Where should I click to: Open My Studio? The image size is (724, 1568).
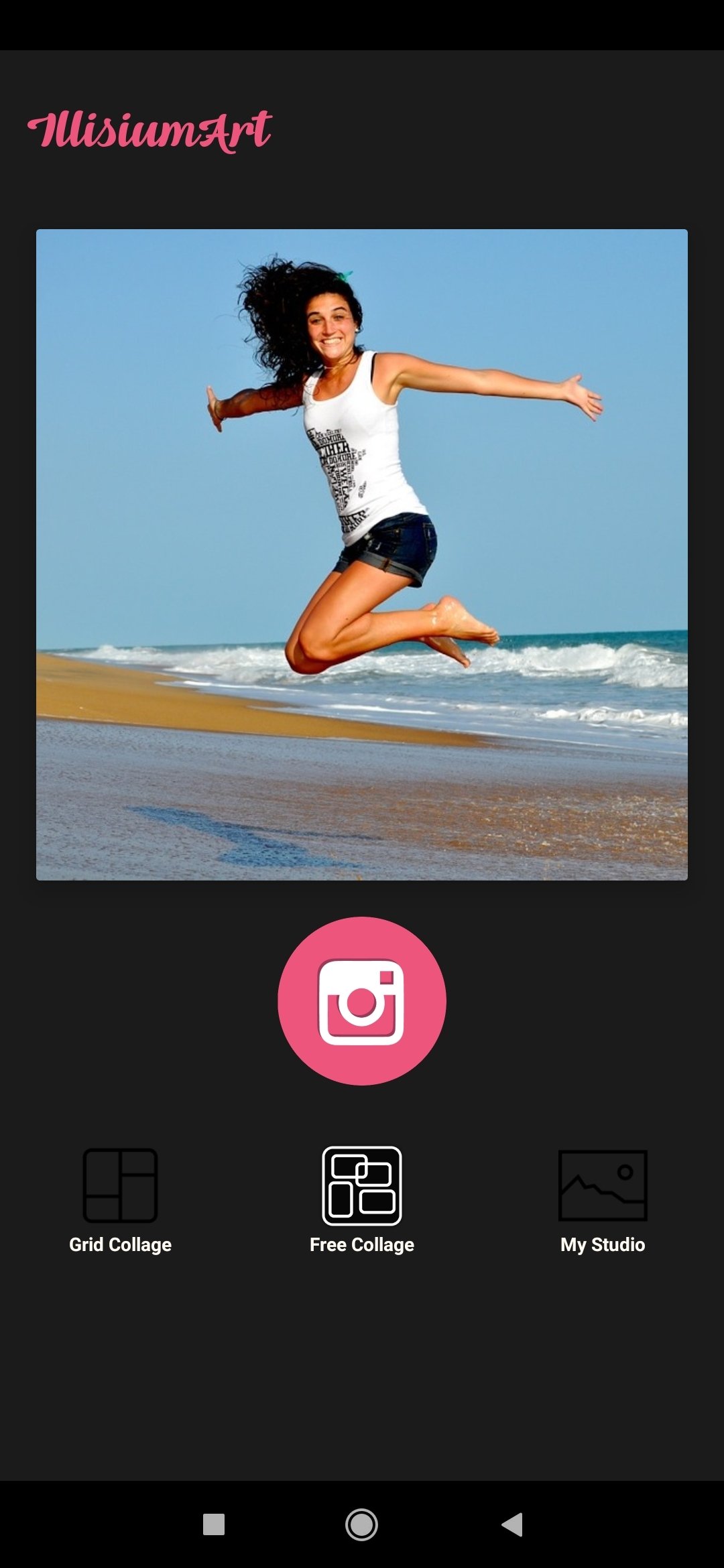click(x=603, y=1200)
